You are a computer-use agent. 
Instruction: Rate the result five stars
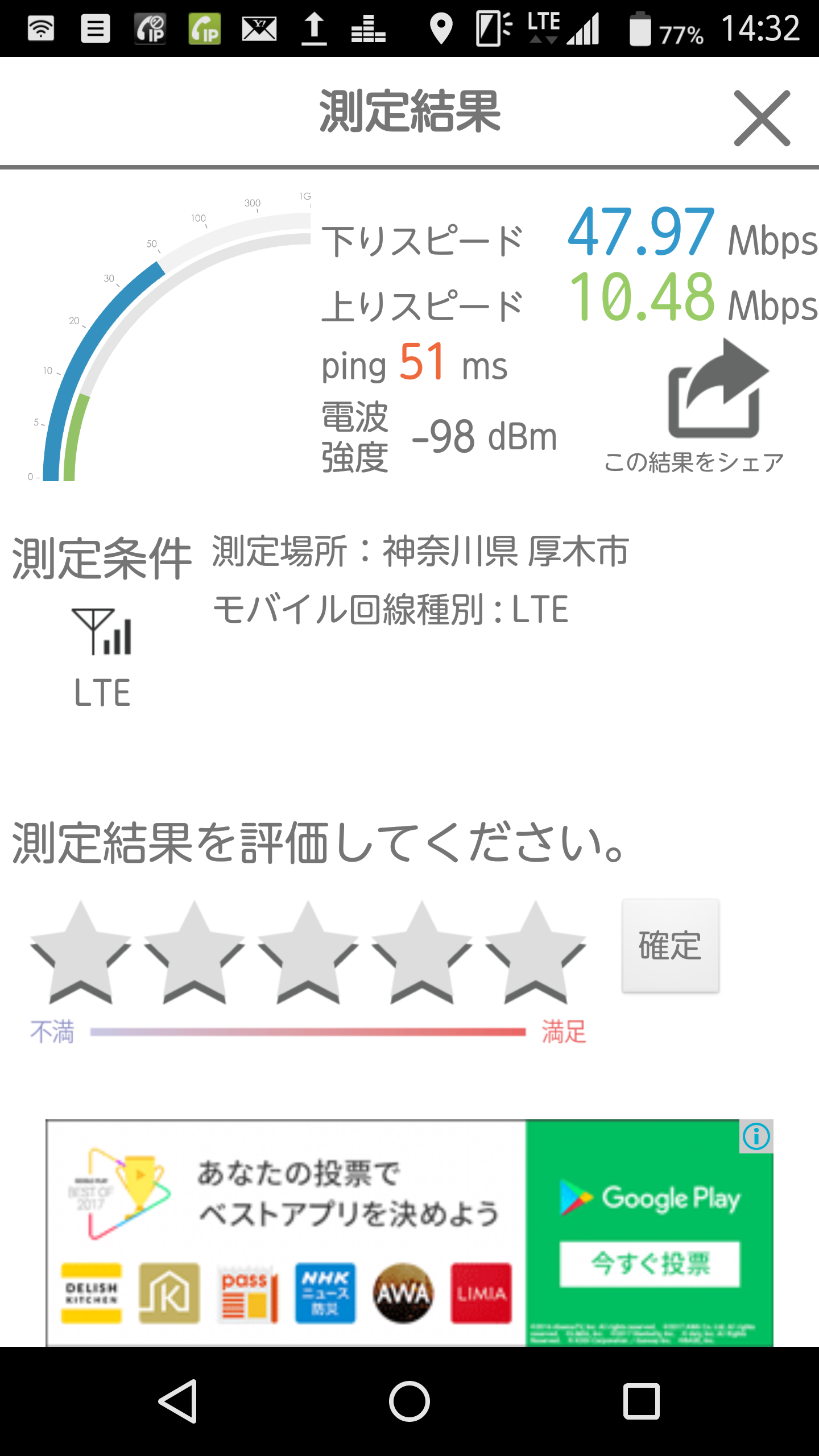click(535, 954)
